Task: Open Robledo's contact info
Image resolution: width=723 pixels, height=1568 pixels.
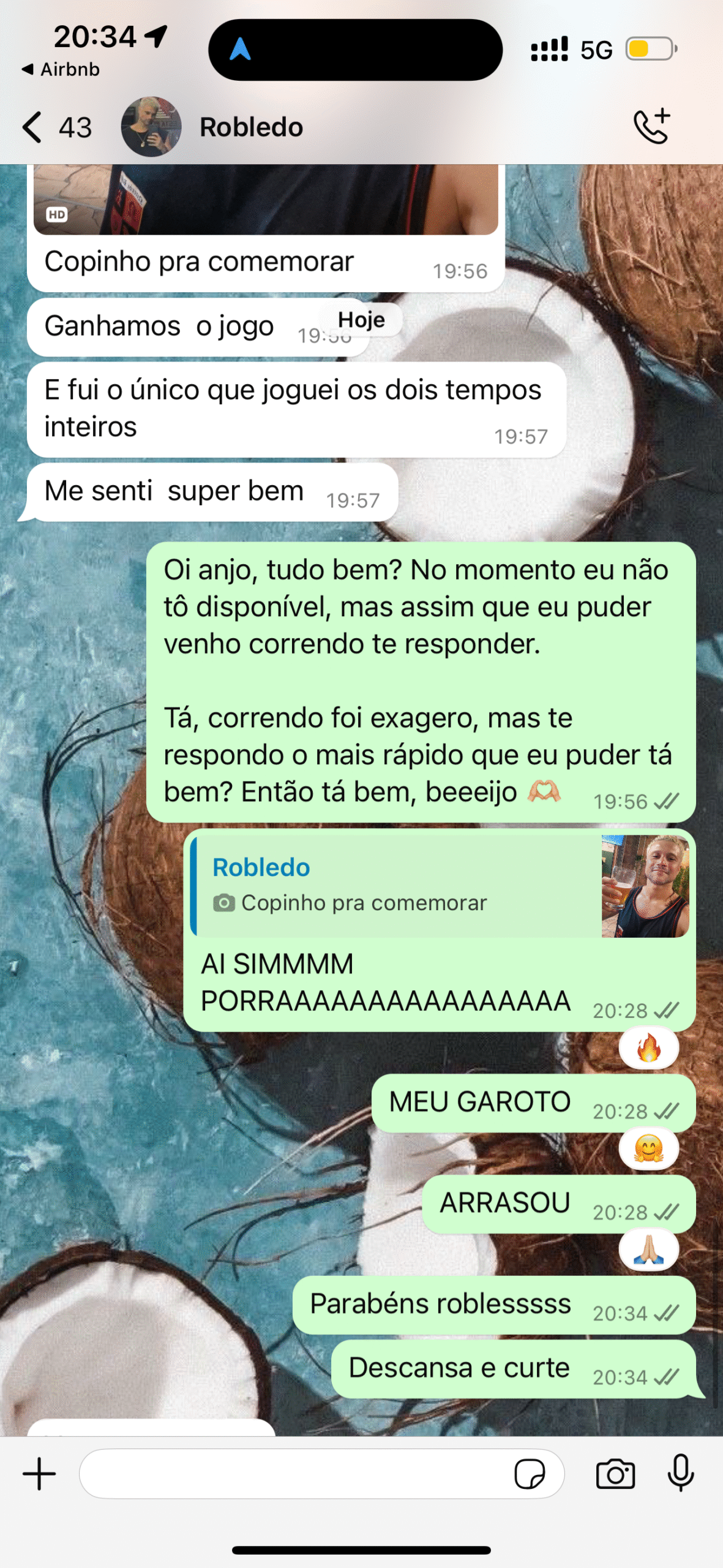Action: 251,127
